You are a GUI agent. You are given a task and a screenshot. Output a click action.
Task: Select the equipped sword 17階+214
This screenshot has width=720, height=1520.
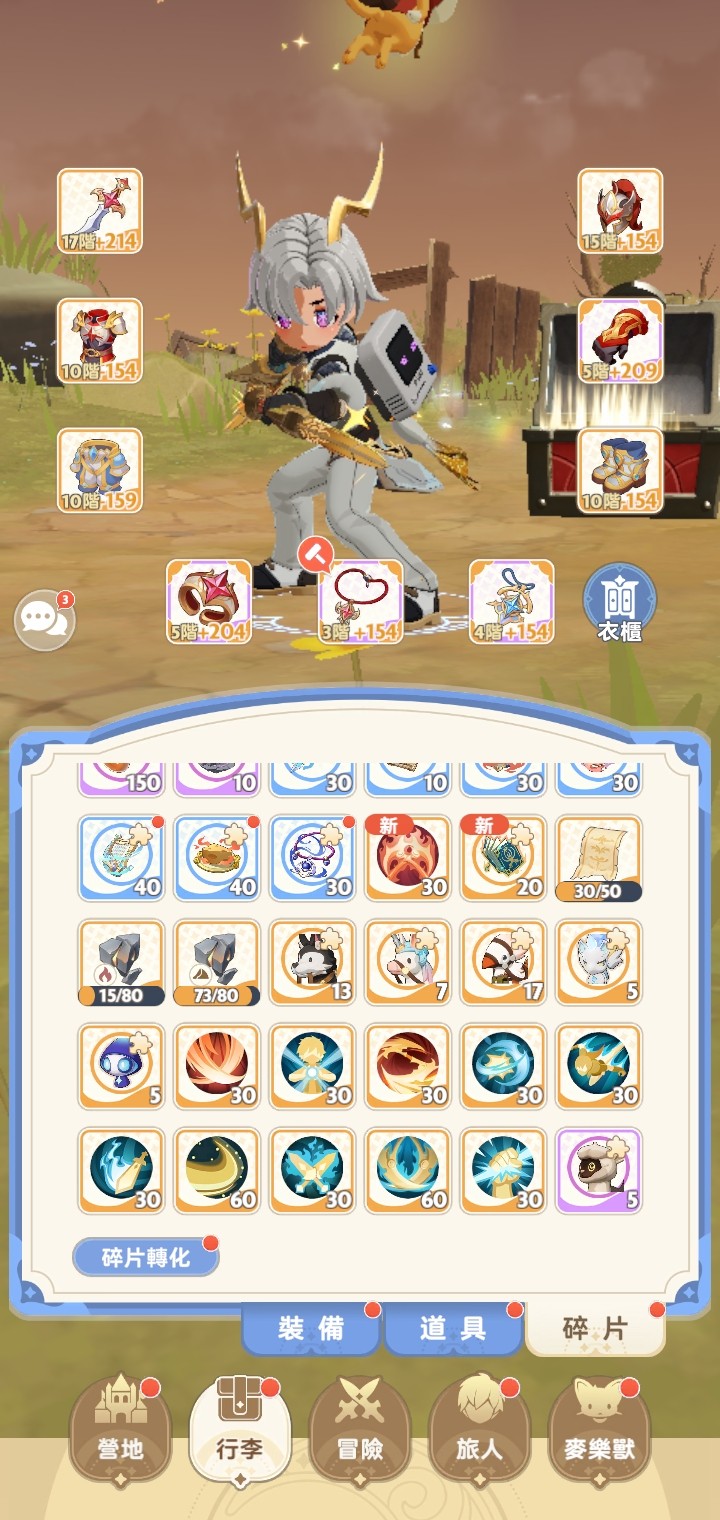tap(100, 211)
